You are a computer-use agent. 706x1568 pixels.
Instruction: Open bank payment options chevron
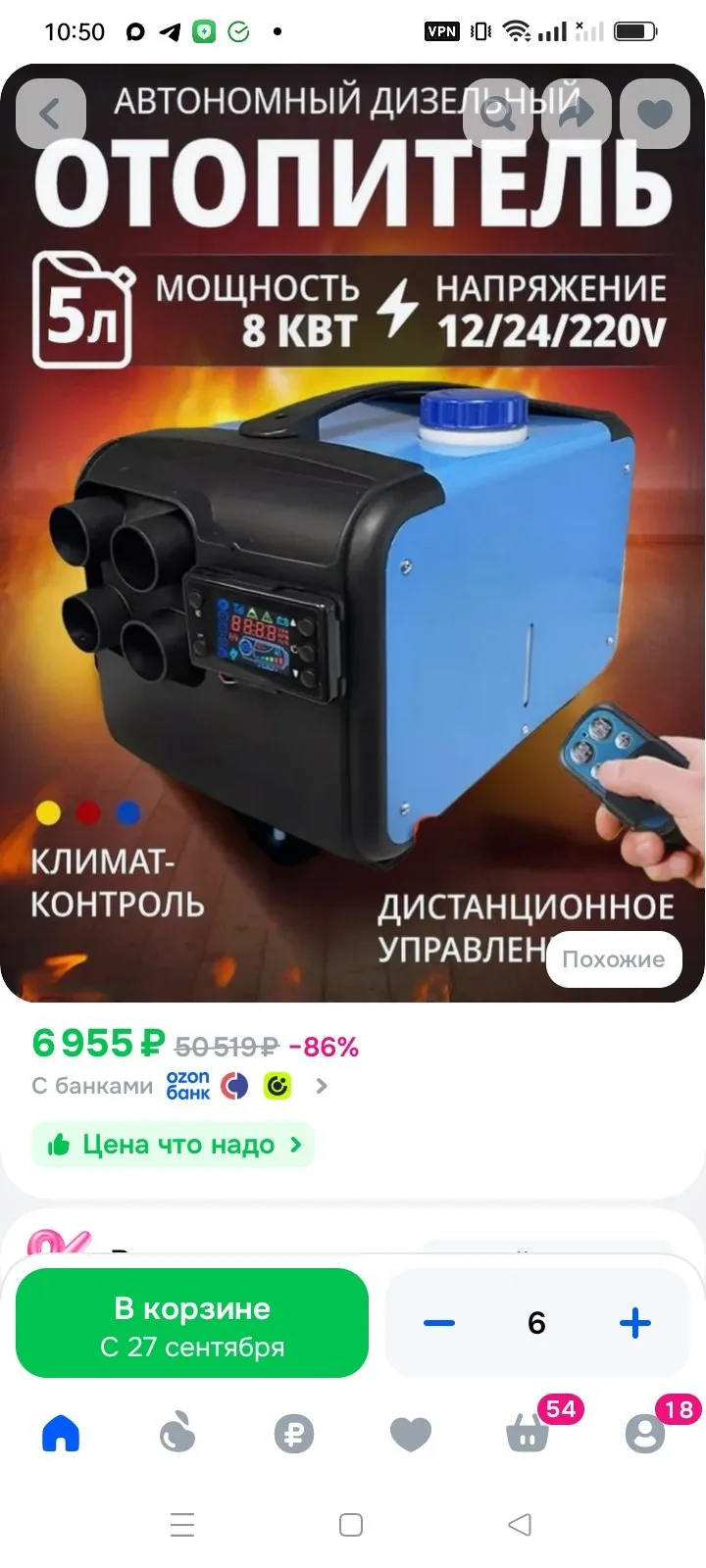point(321,1086)
